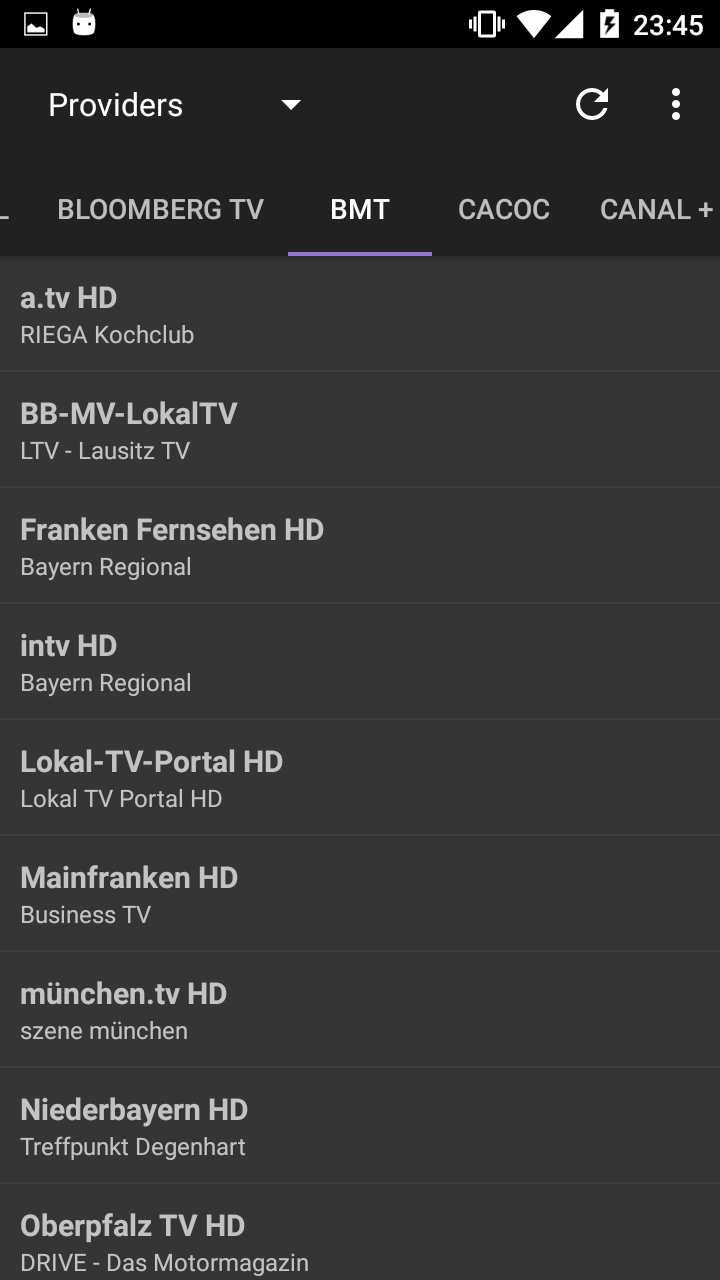Open Niederbayern HD channel

pos(360,1126)
